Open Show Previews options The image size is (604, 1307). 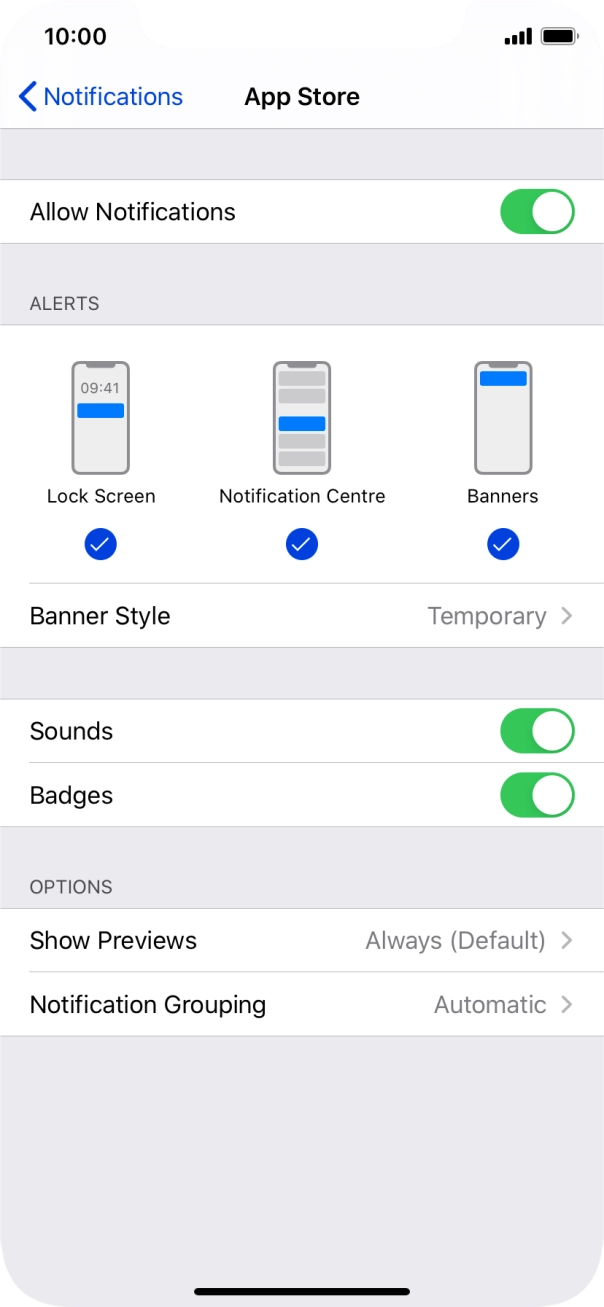click(x=302, y=940)
